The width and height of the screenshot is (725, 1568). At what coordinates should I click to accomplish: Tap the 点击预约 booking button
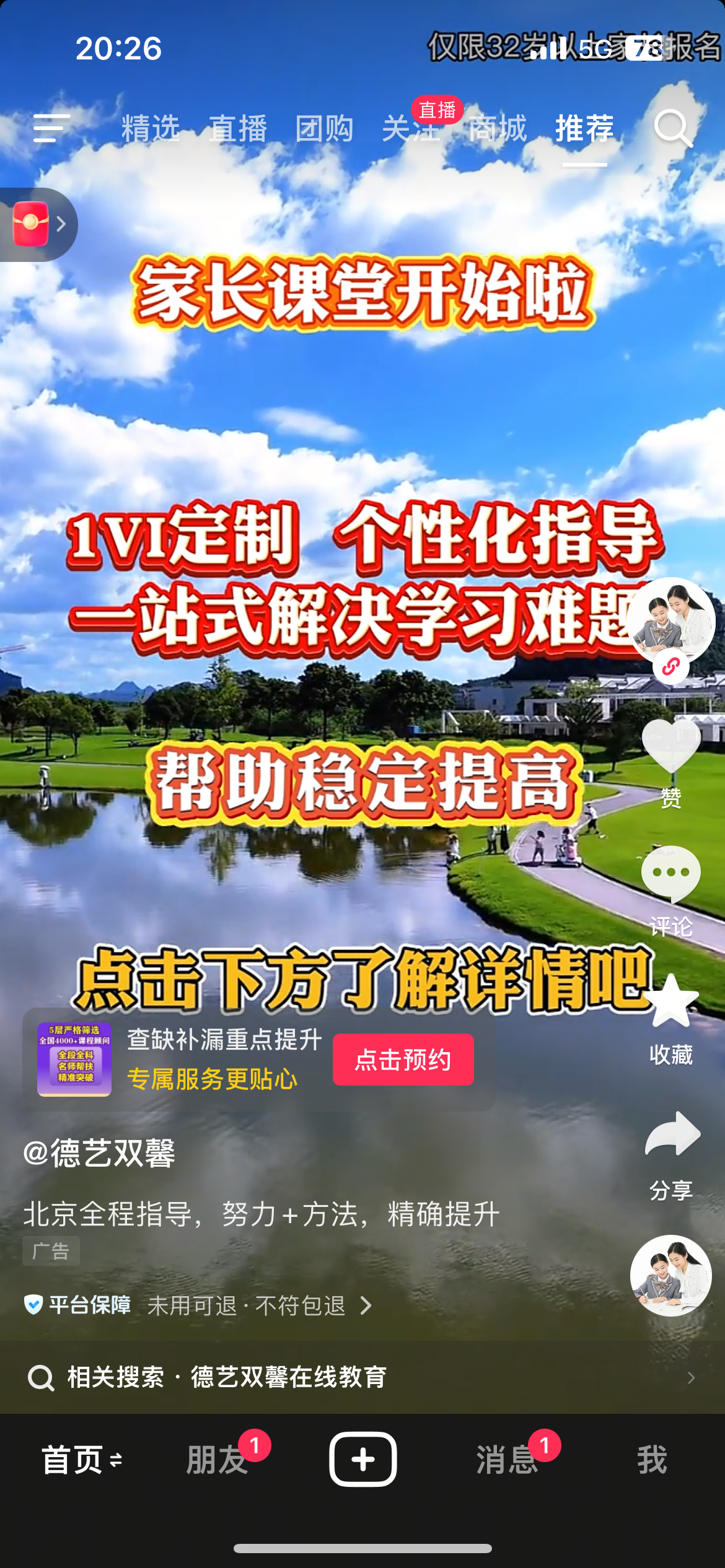[403, 1060]
